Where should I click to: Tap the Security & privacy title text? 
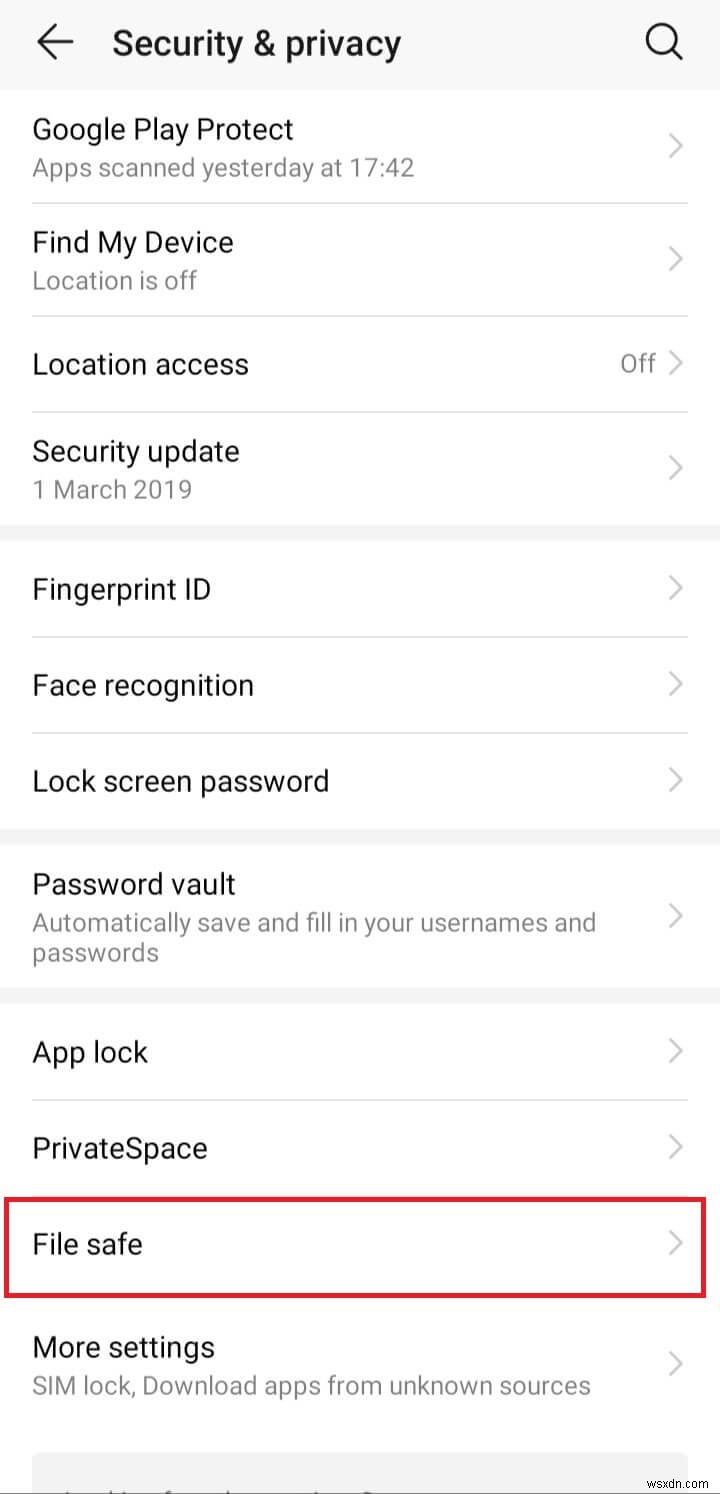256,42
